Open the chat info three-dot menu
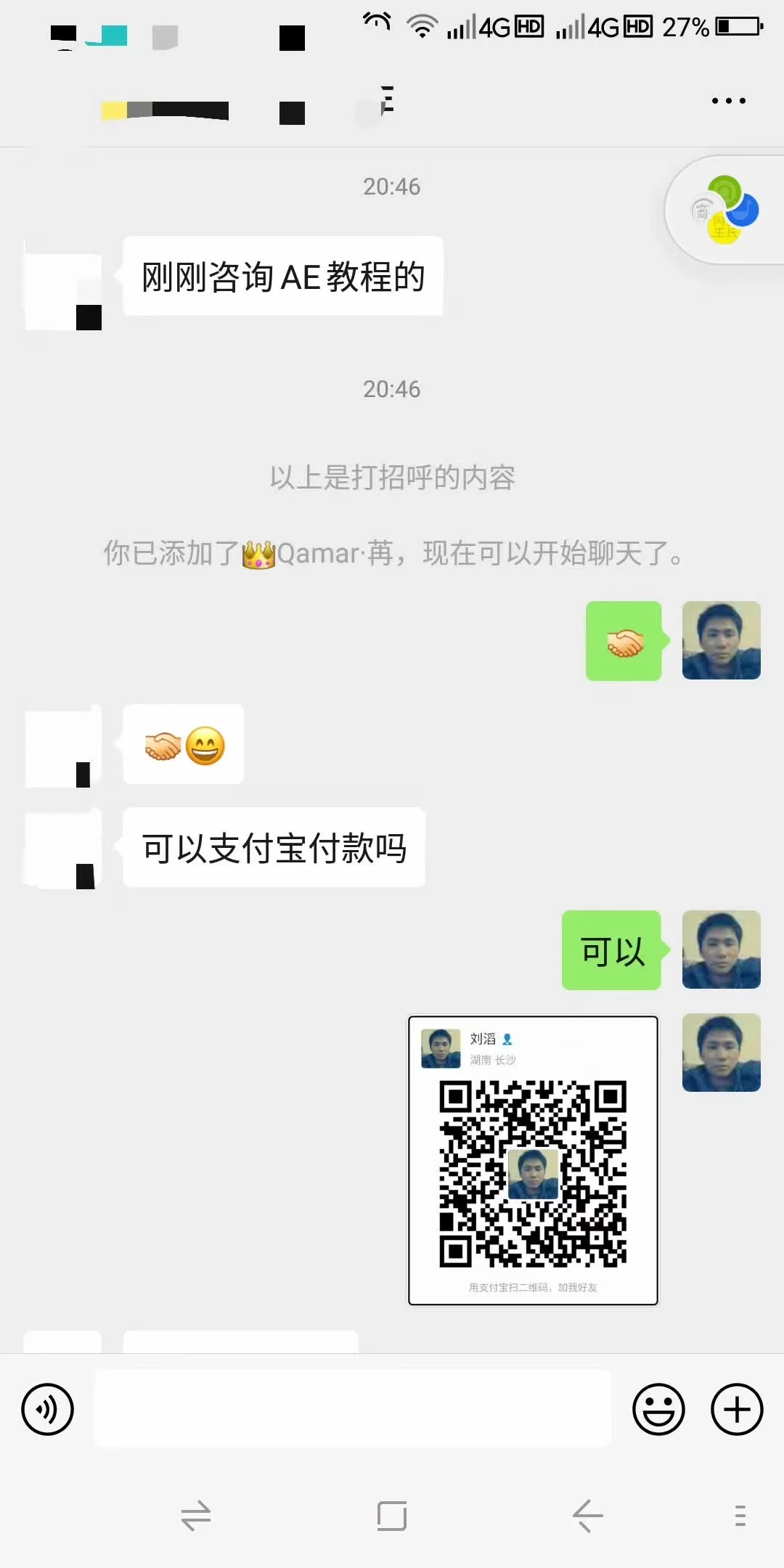The width and height of the screenshot is (784, 1568). tap(728, 101)
